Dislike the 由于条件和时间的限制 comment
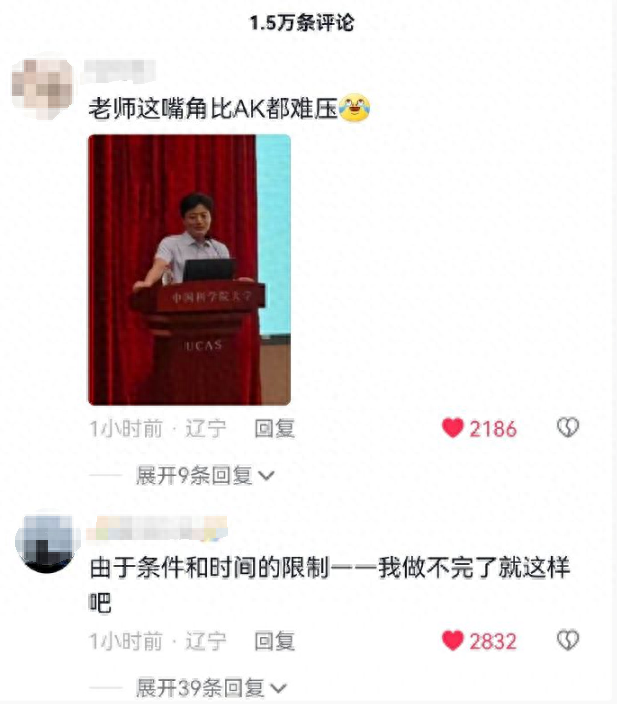The width and height of the screenshot is (617, 704). pyautogui.click(x=568, y=640)
